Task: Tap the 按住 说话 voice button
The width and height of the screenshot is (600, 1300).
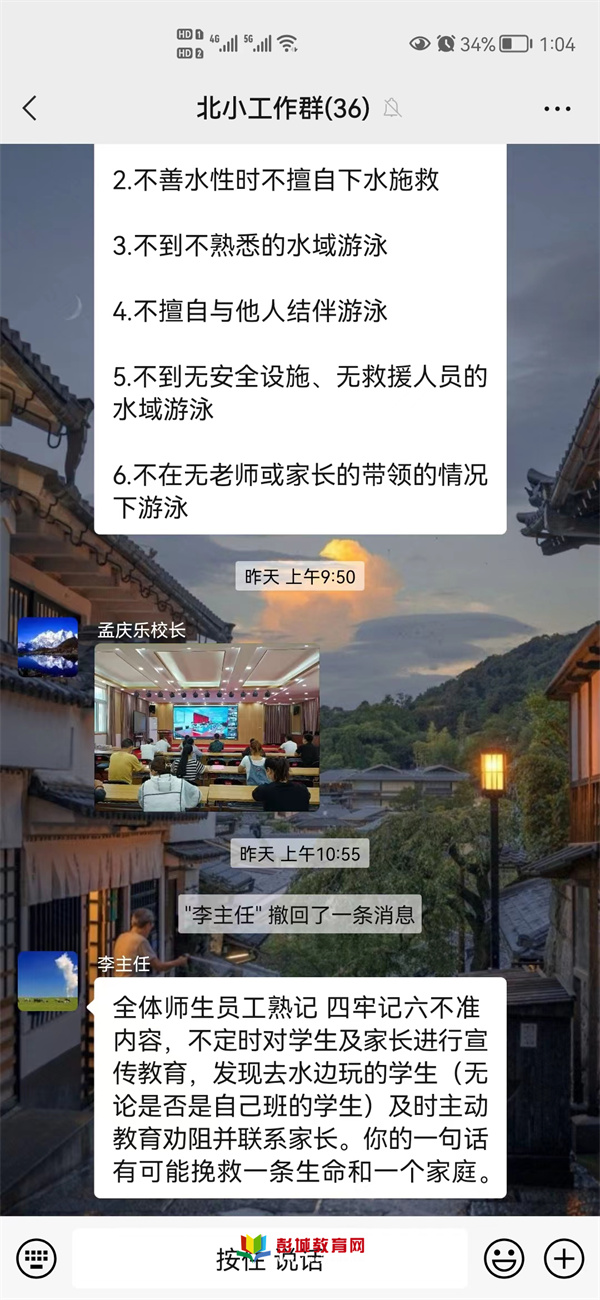Action: [x=270, y=1258]
